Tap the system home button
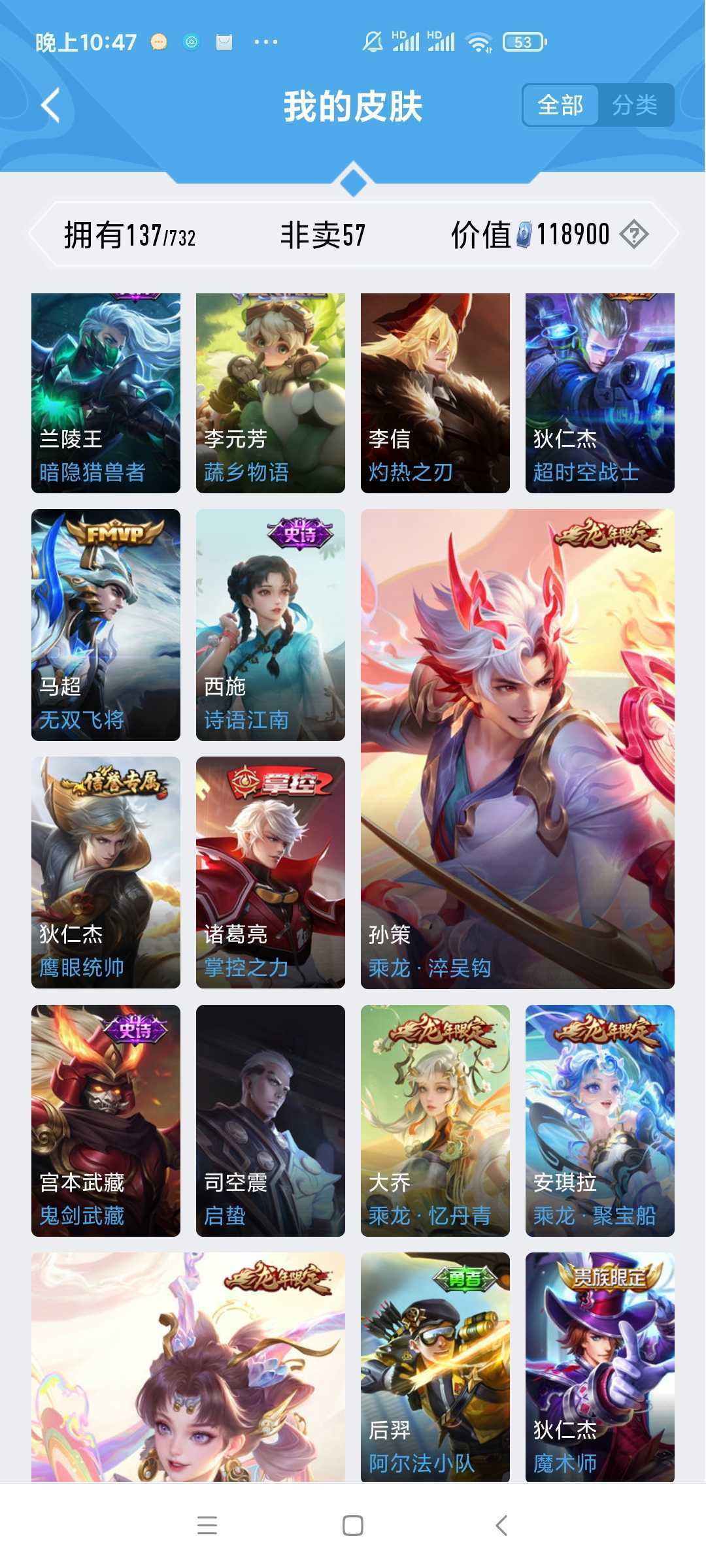 [x=353, y=1526]
